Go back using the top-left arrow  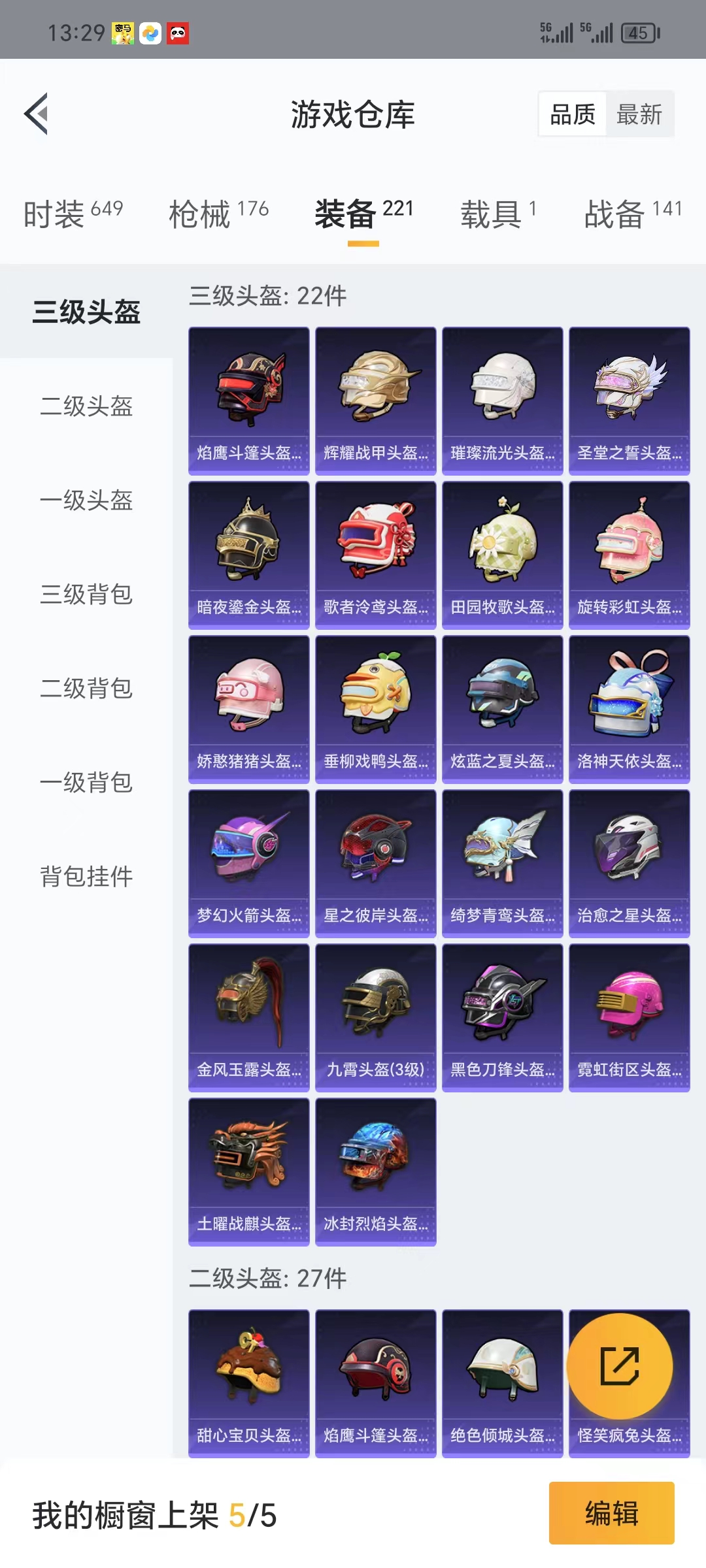37,114
